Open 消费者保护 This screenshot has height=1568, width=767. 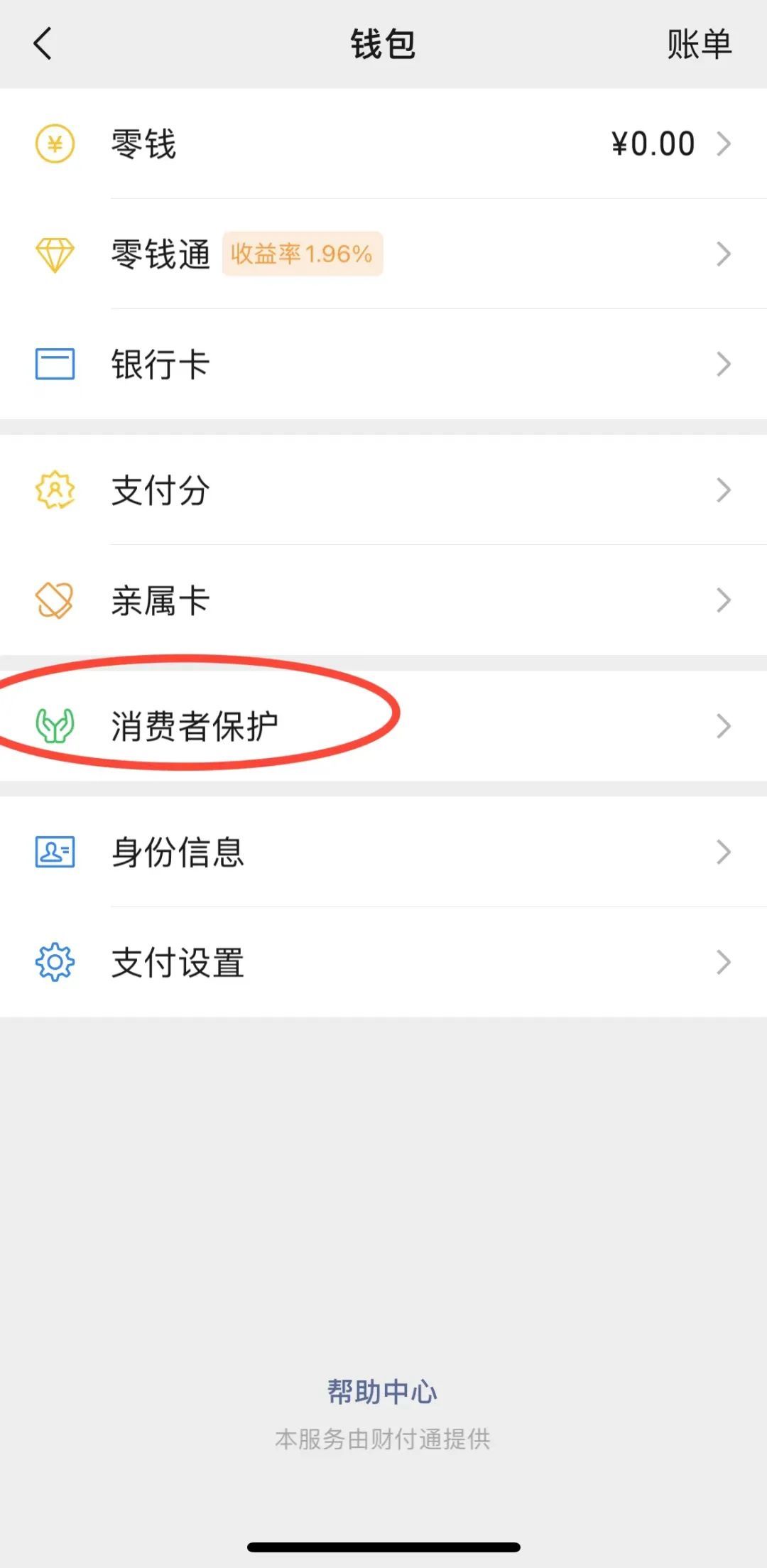click(383, 726)
